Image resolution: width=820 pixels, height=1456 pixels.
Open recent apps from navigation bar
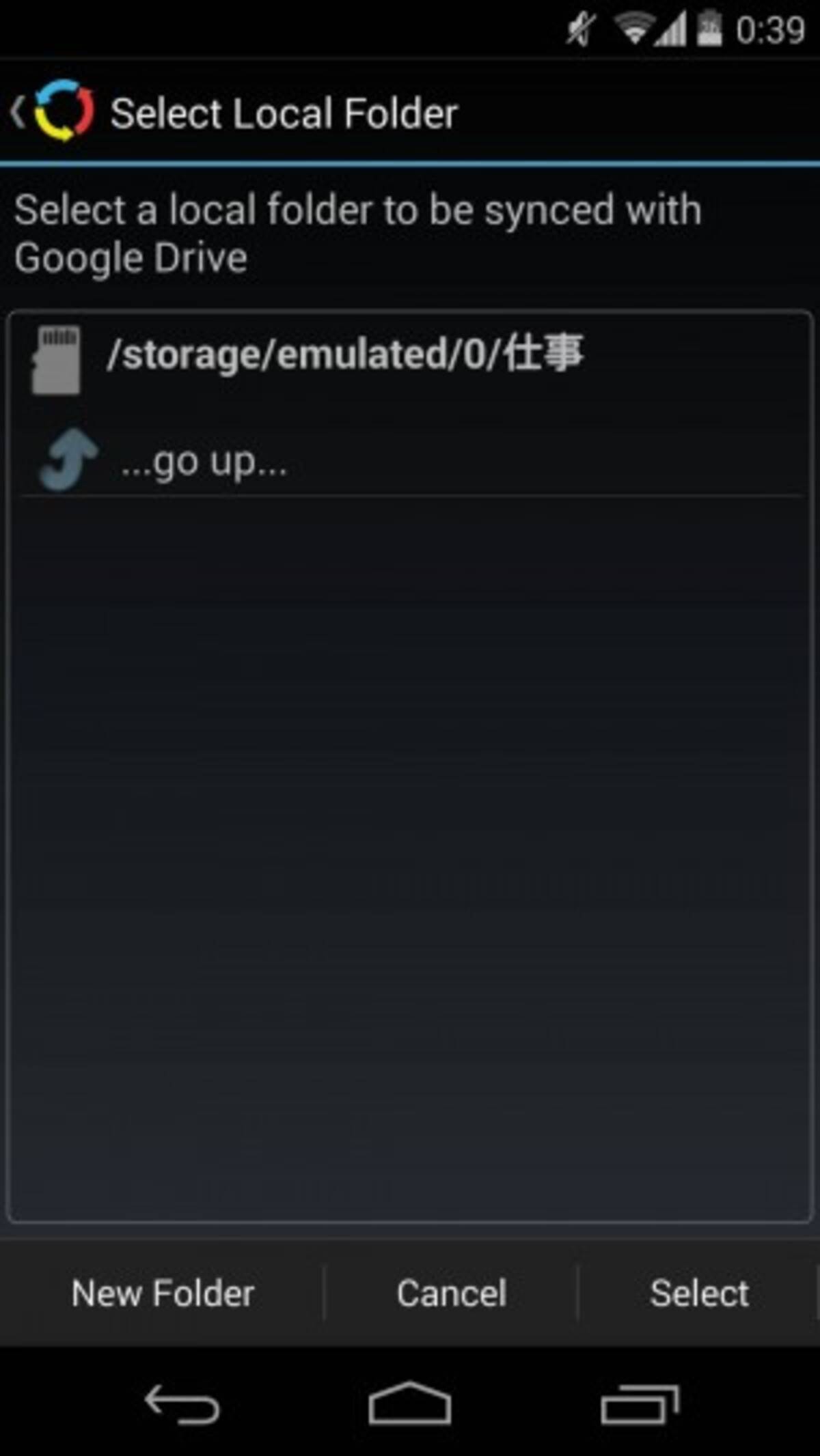coord(640,1404)
